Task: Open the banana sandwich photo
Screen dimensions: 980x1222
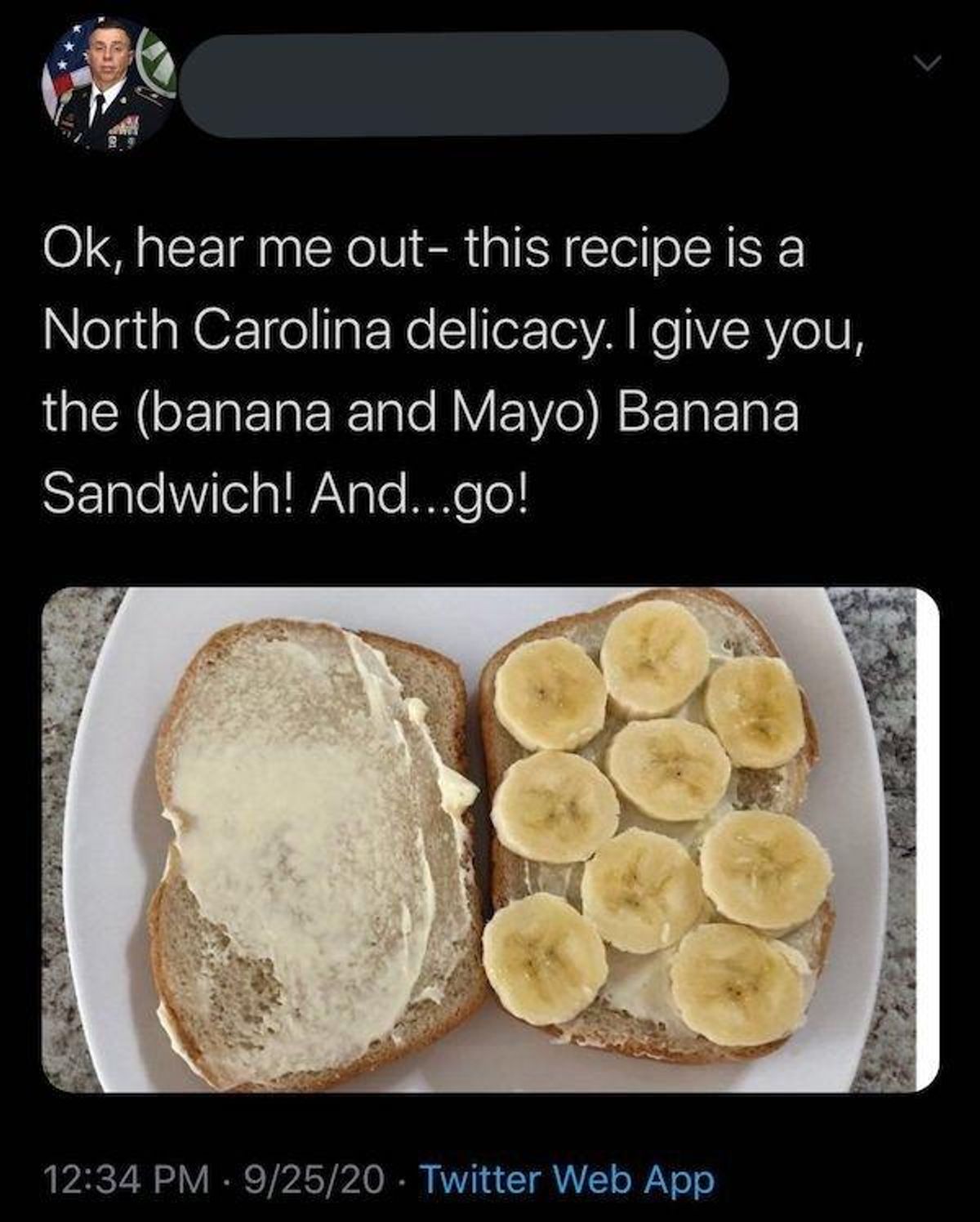Action: [490, 839]
